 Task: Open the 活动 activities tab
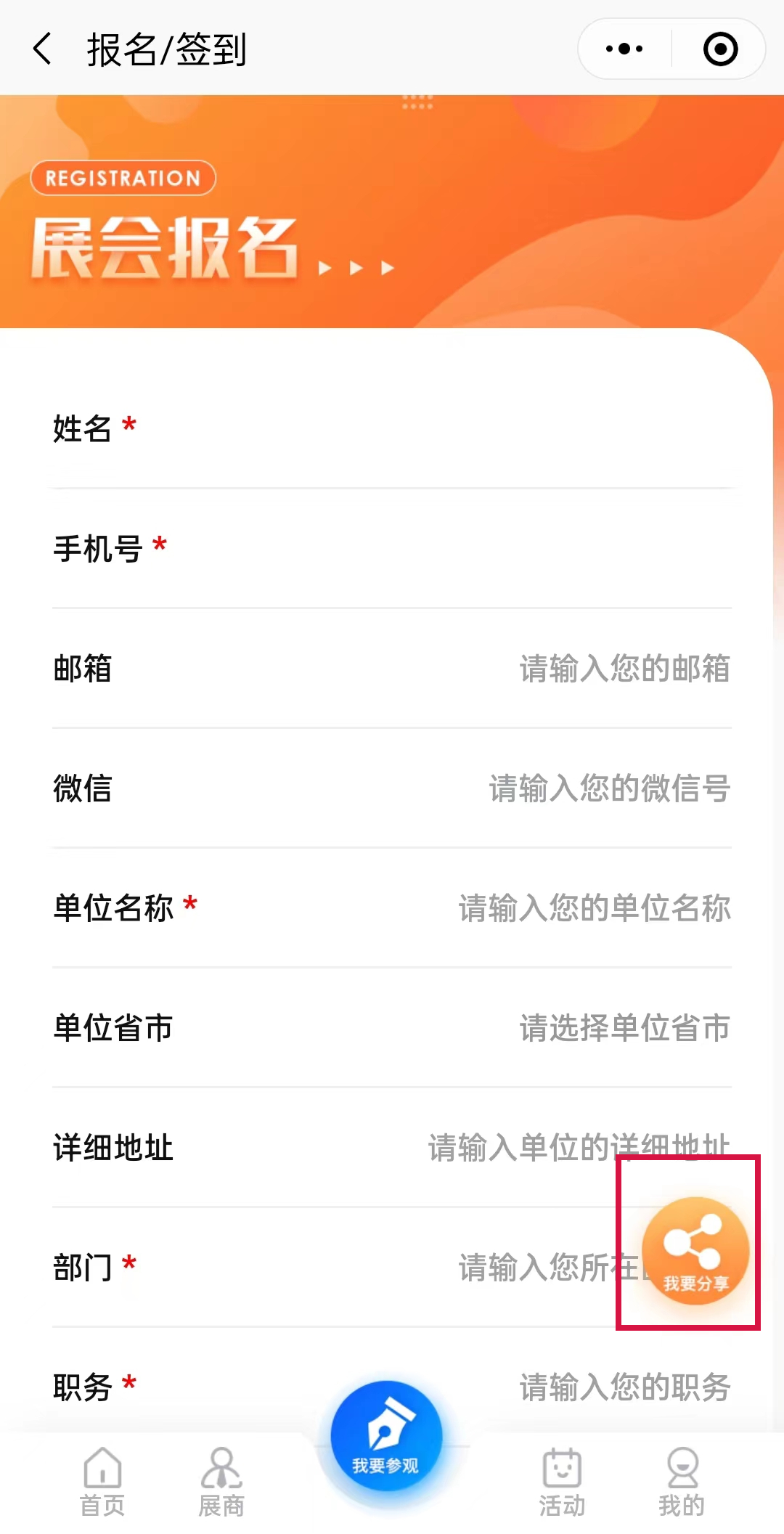tap(562, 1482)
